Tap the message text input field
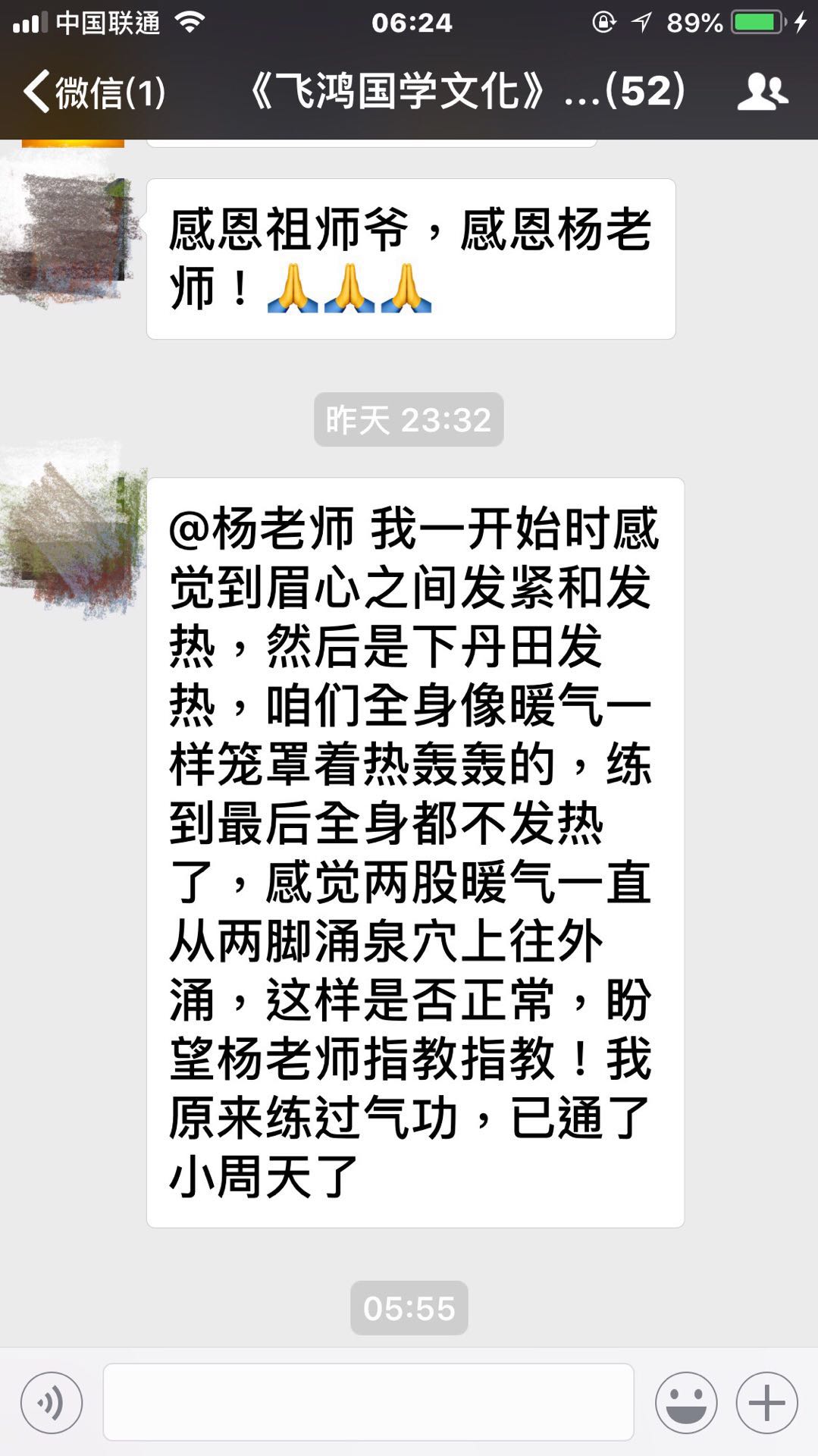The height and width of the screenshot is (1456, 818). (368, 1402)
